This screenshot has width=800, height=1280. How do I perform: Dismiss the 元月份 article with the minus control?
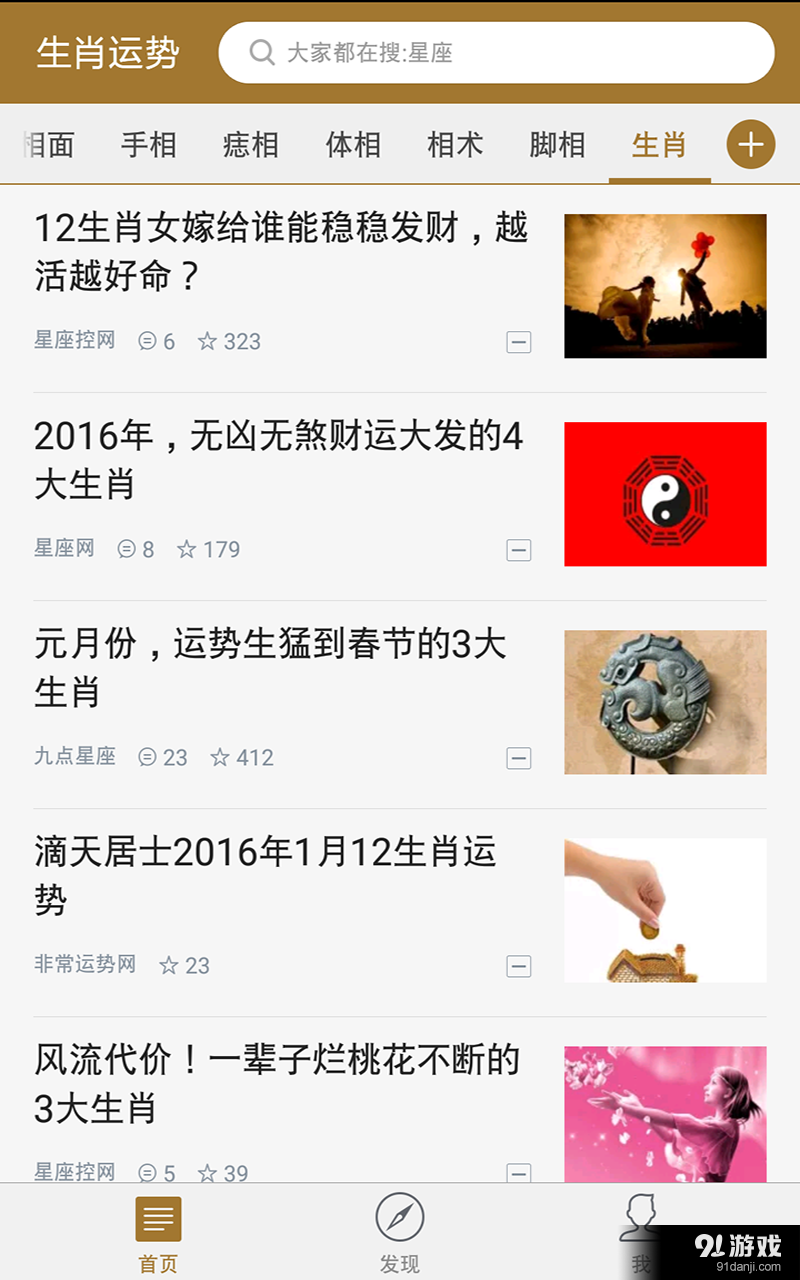point(519,758)
